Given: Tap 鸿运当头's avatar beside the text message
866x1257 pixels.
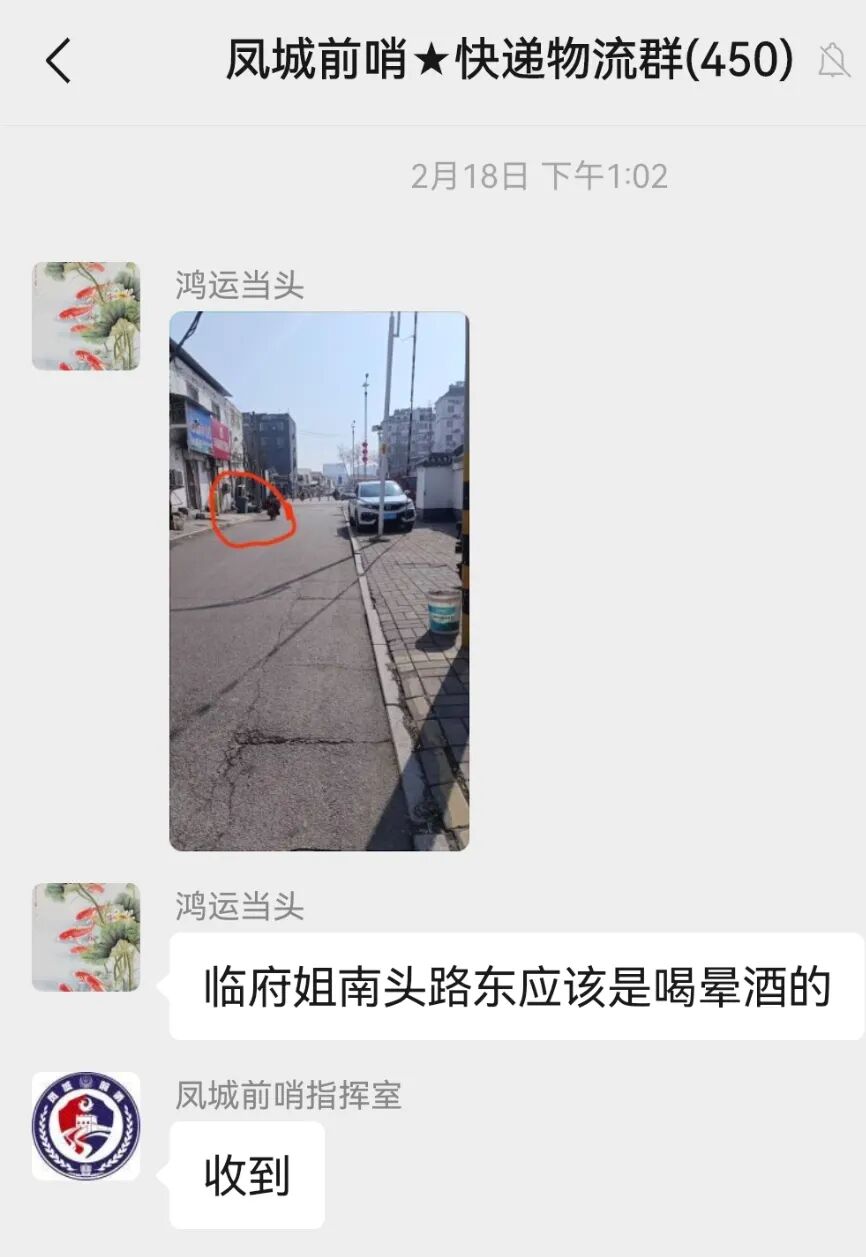Looking at the screenshot, I should tap(86, 937).
